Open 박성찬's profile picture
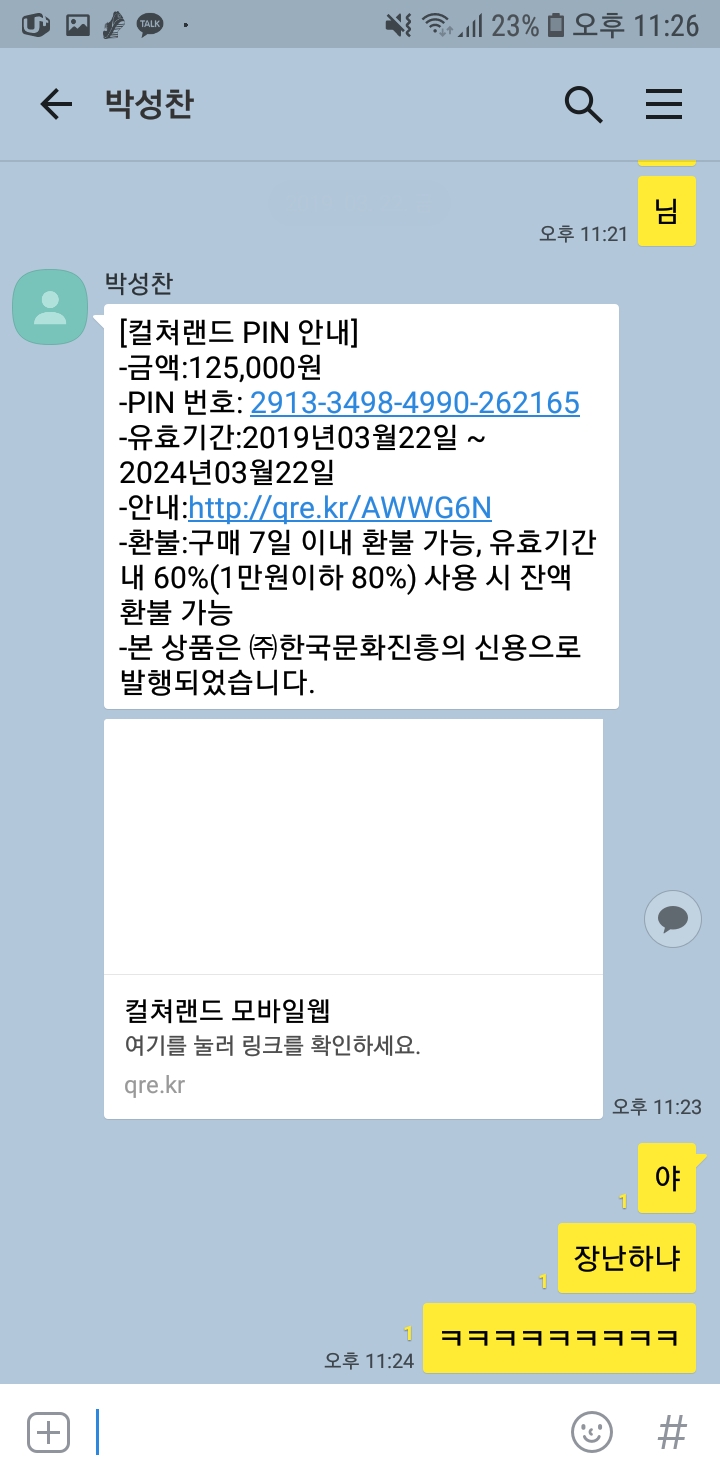Viewport: 720px width, 1480px height. 50,306
